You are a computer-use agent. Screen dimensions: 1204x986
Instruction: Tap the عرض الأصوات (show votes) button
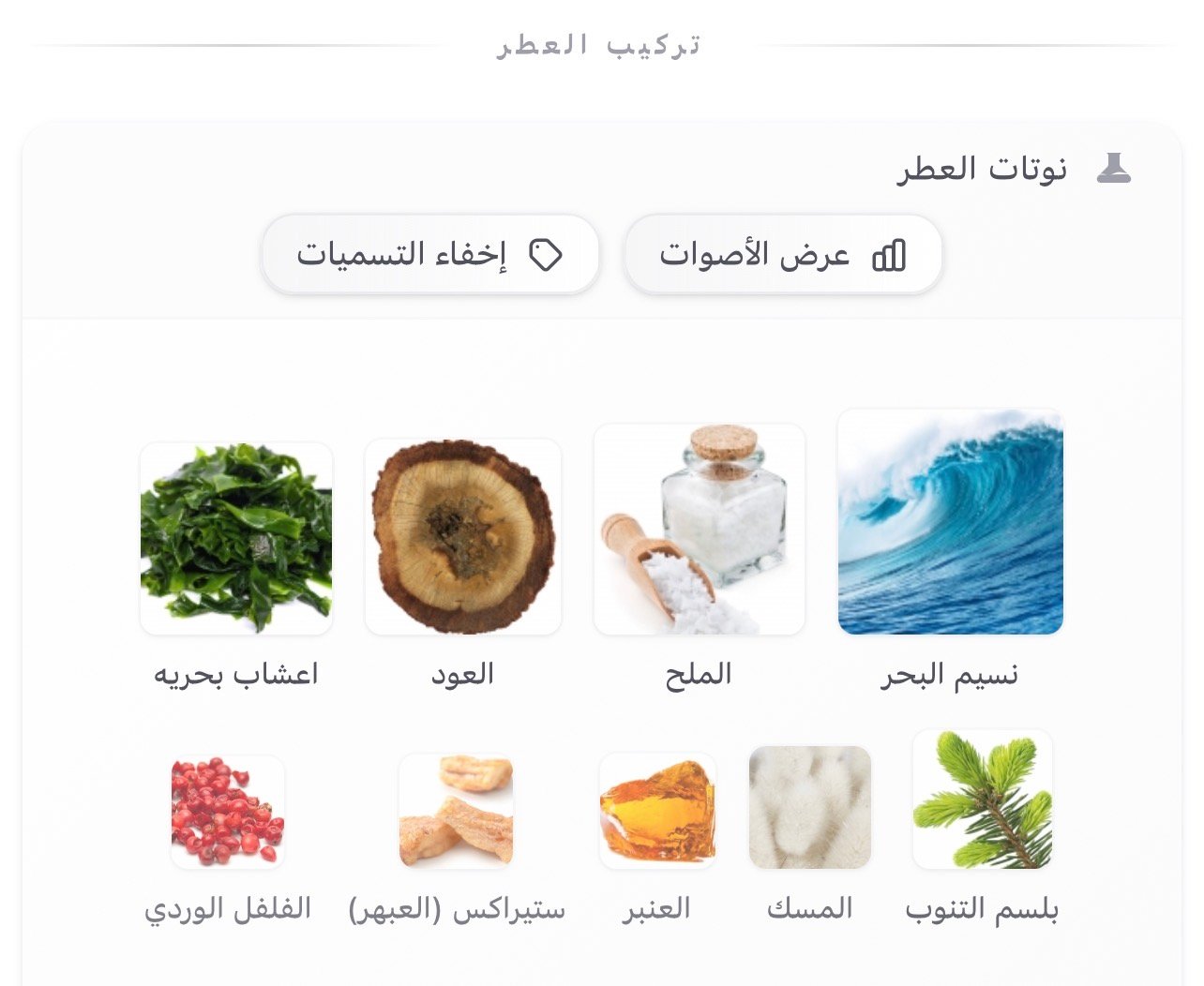(783, 255)
